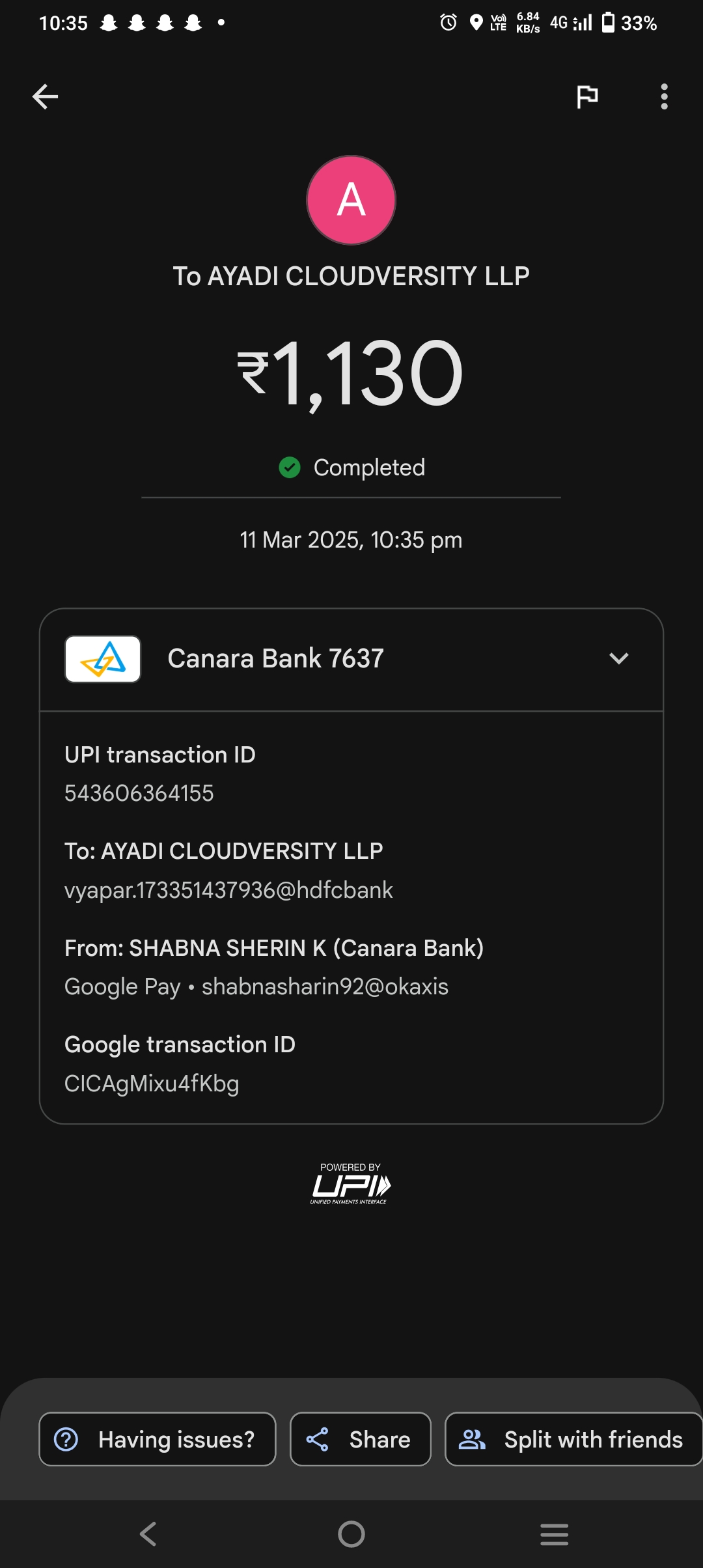The image size is (703, 1568).
Task: Open the three-dot overflow menu
Action: (x=664, y=97)
